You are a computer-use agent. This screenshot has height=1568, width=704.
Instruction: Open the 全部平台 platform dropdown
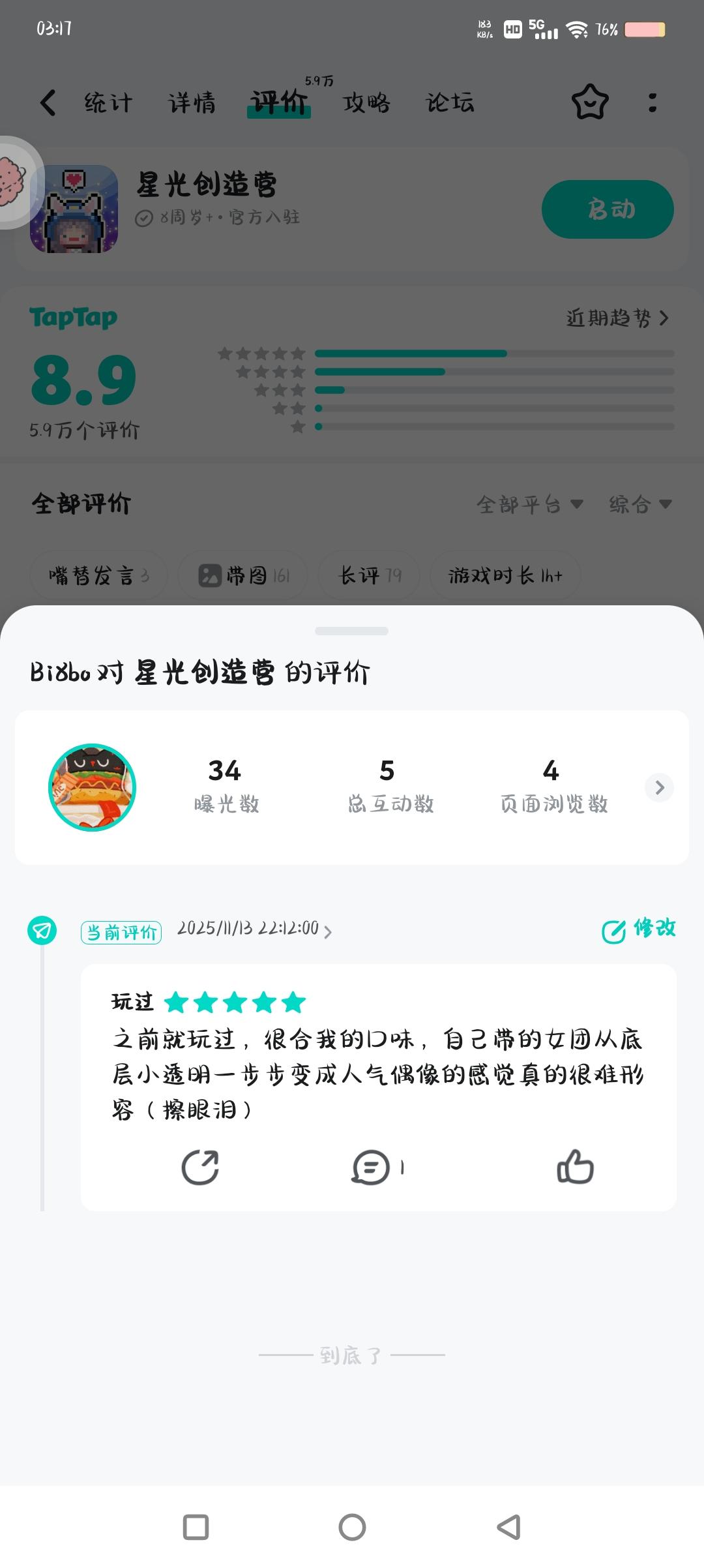[x=529, y=504]
